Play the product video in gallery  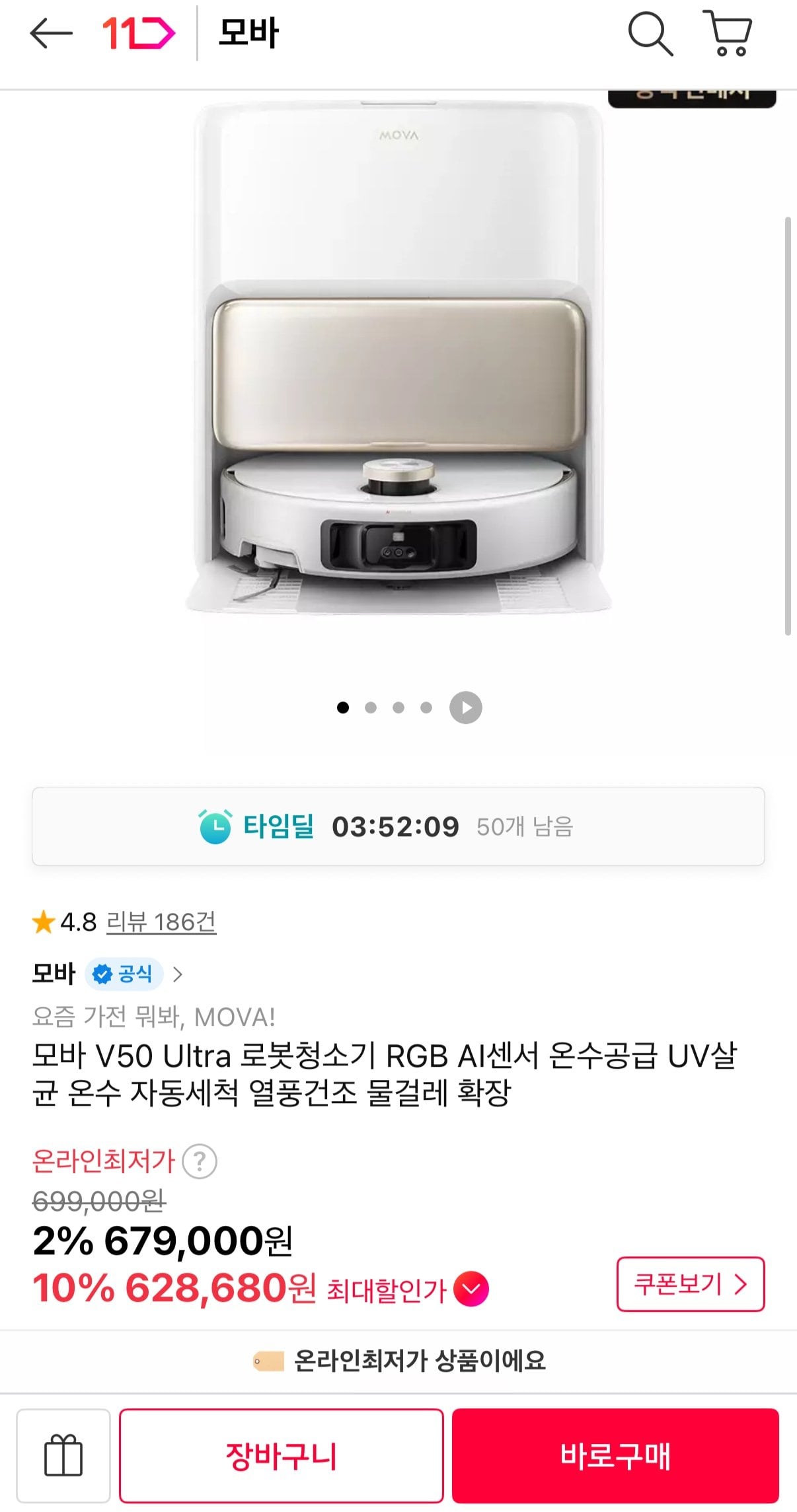[x=466, y=707]
